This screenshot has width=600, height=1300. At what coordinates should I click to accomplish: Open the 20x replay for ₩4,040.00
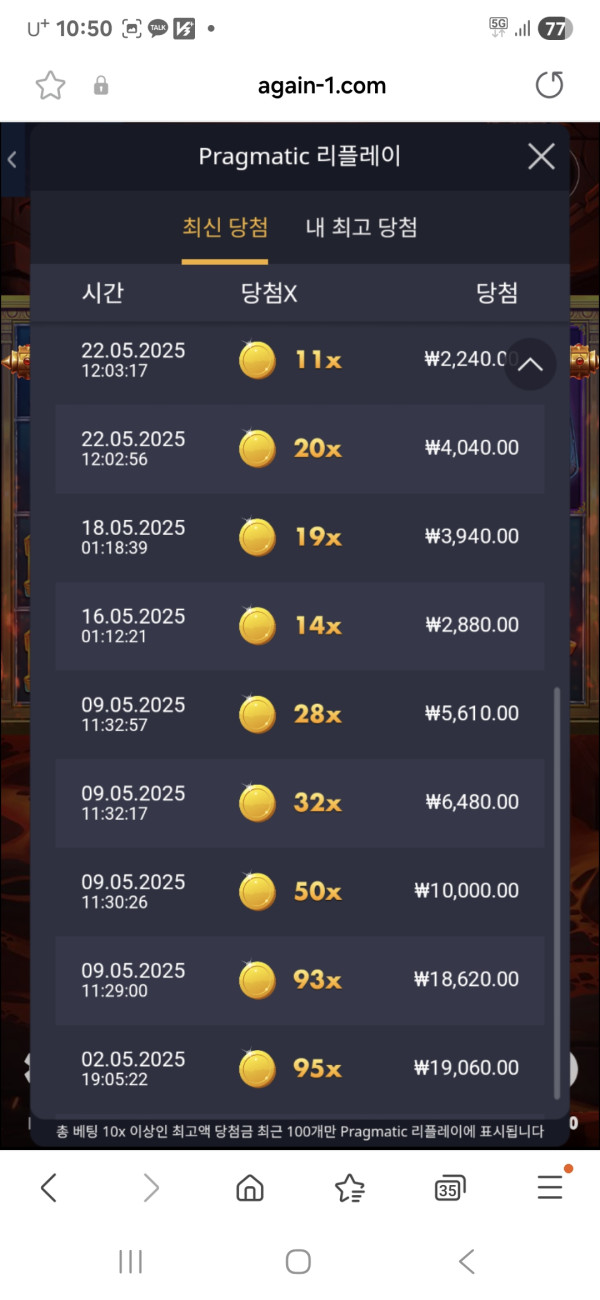pos(300,448)
